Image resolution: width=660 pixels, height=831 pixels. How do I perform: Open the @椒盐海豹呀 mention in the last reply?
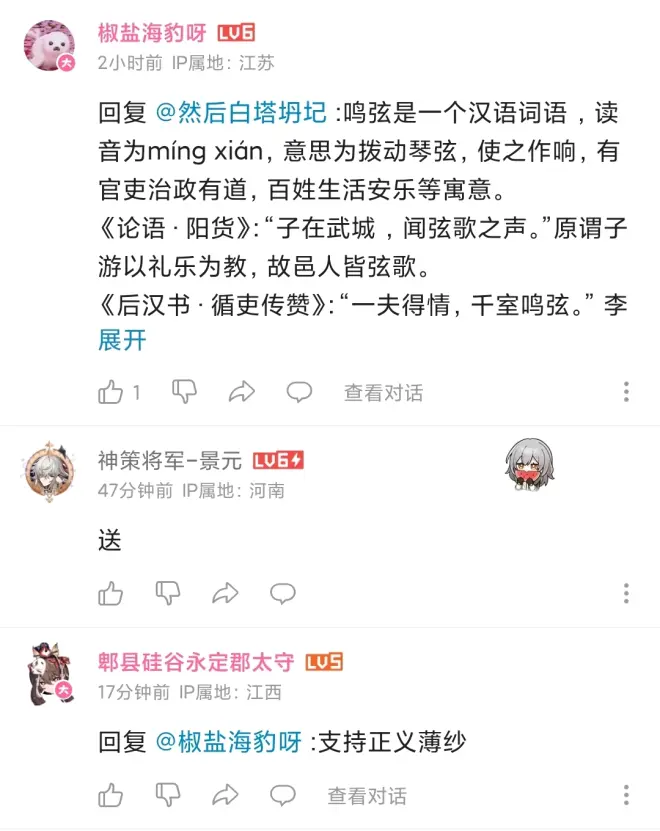pos(229,742)
